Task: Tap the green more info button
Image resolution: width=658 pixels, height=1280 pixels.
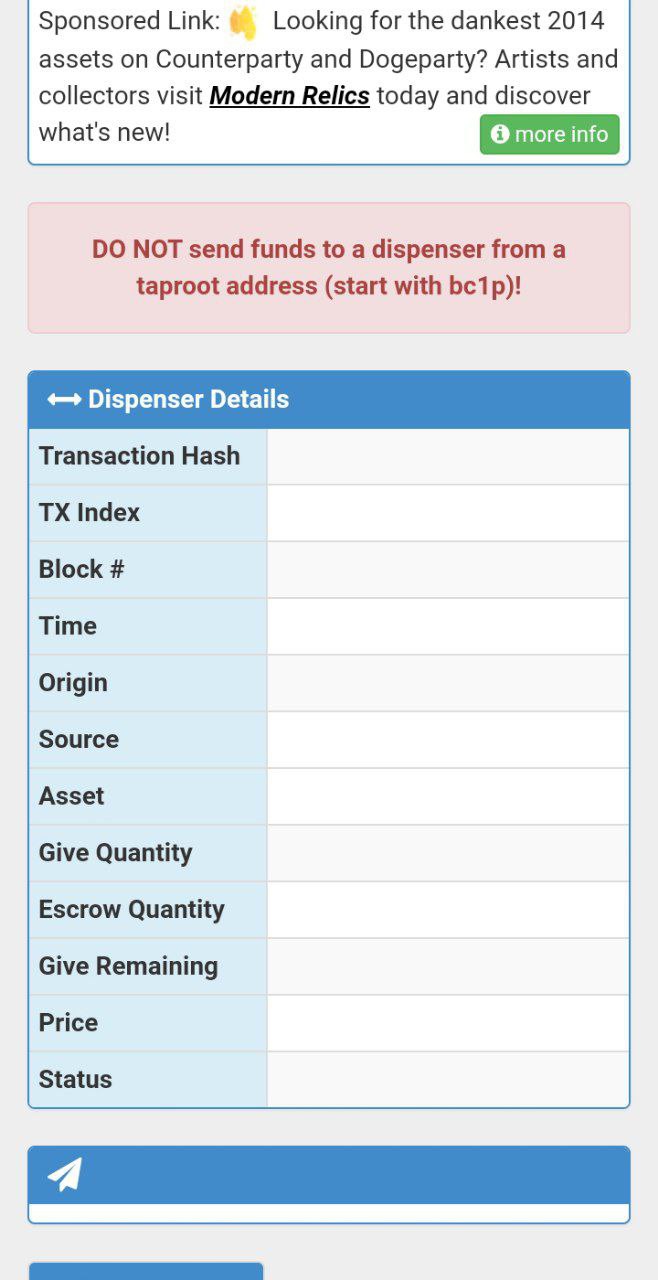Action: (x=549, y=134)
